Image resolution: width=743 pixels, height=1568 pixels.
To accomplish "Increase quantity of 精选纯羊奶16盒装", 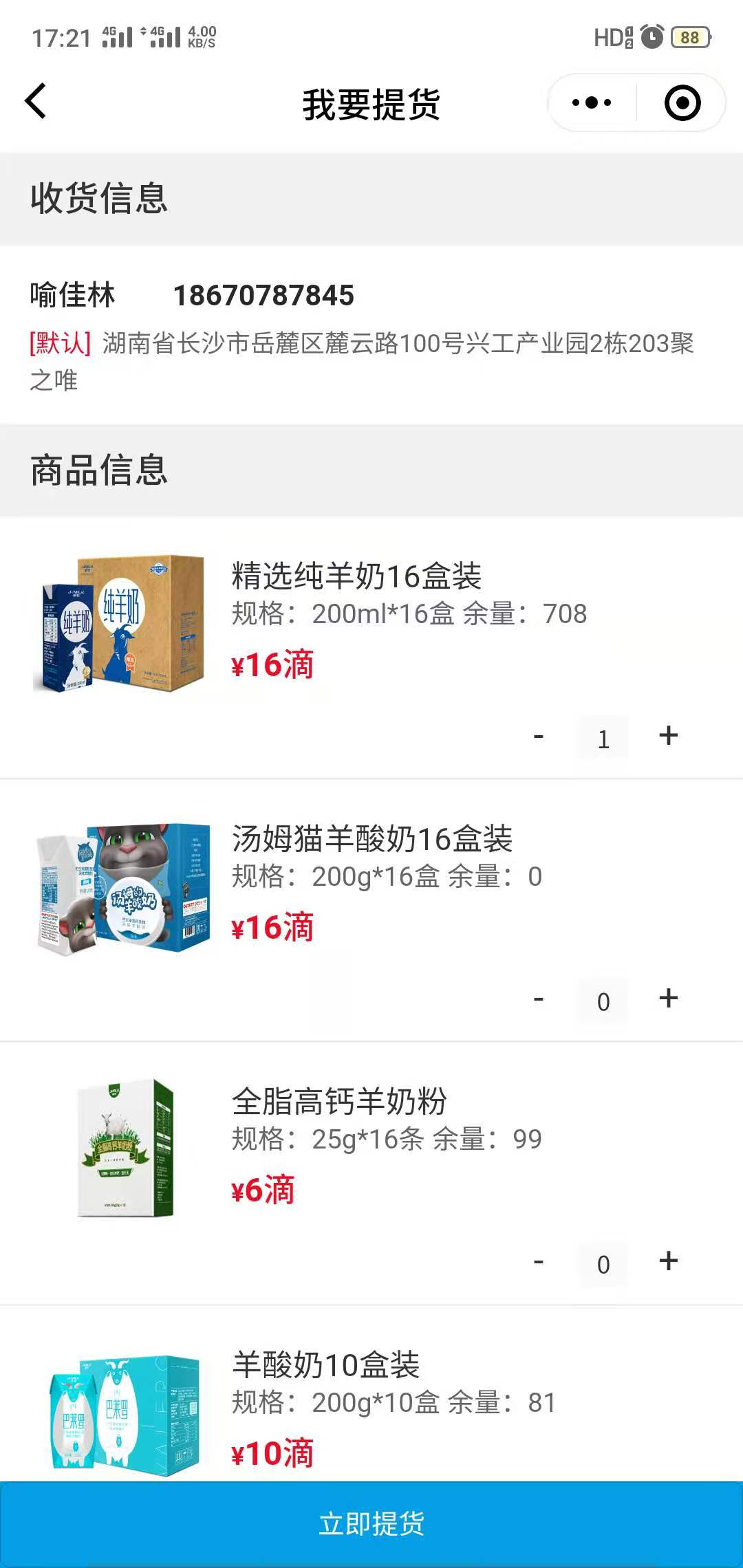I will pos(668,736).
